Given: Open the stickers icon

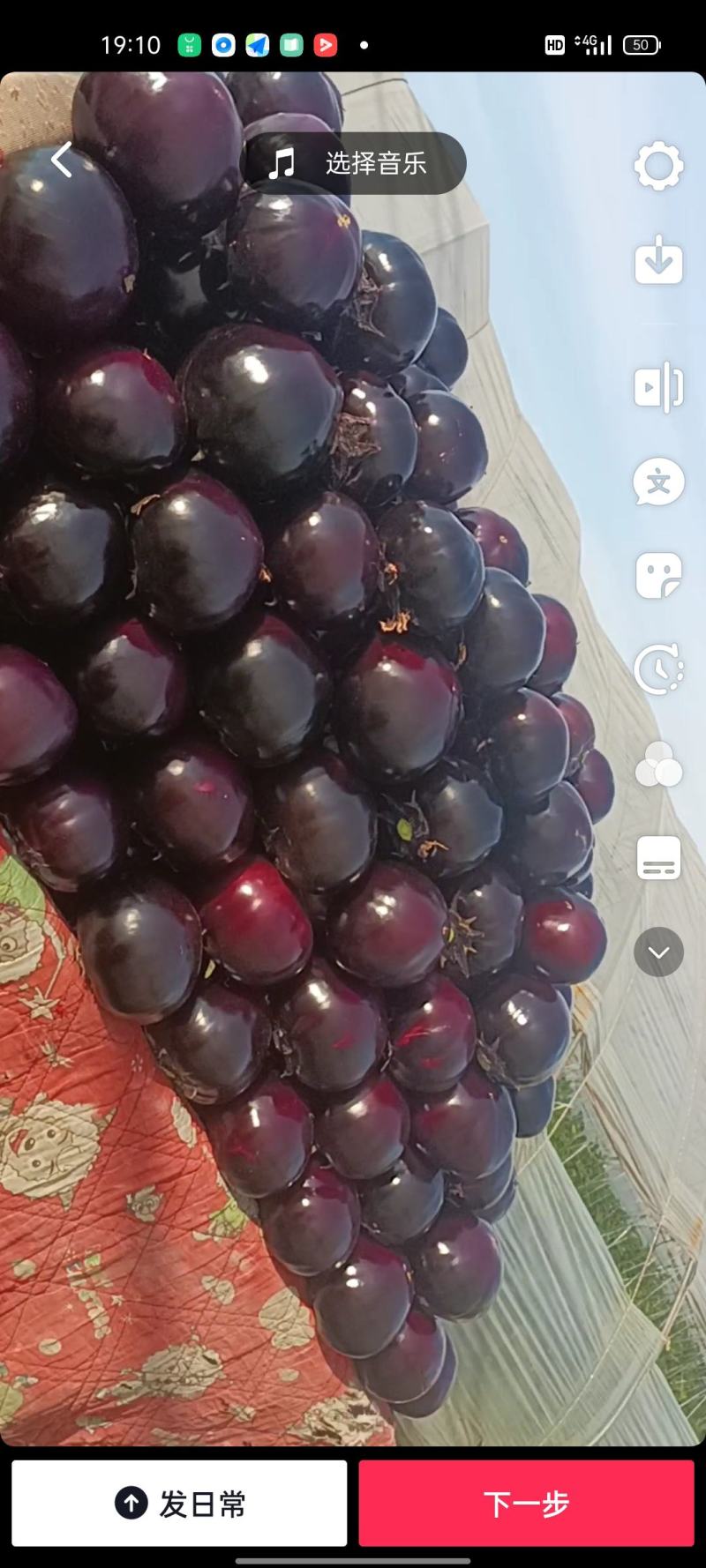Looking at the screenshot, I should [658, 576].
